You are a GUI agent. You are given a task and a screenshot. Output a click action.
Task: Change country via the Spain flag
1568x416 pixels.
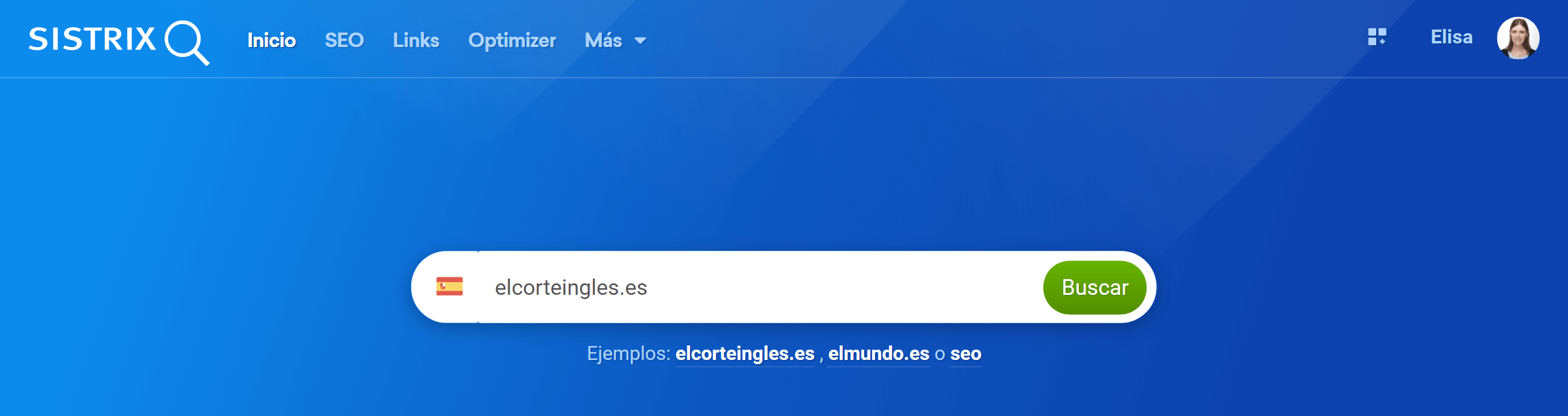coord(449,286)
